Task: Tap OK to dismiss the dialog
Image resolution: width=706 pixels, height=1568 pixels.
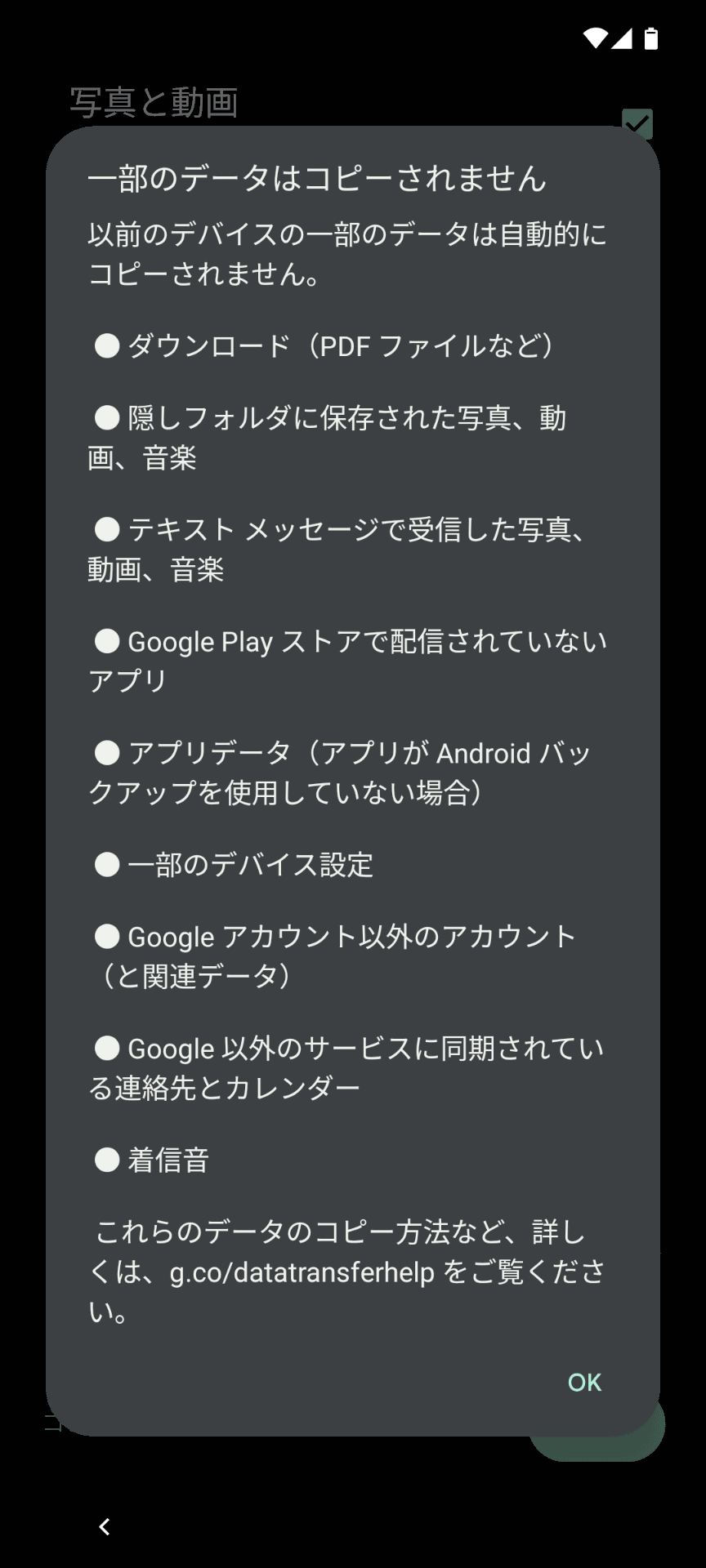Action: [584, 1382]
